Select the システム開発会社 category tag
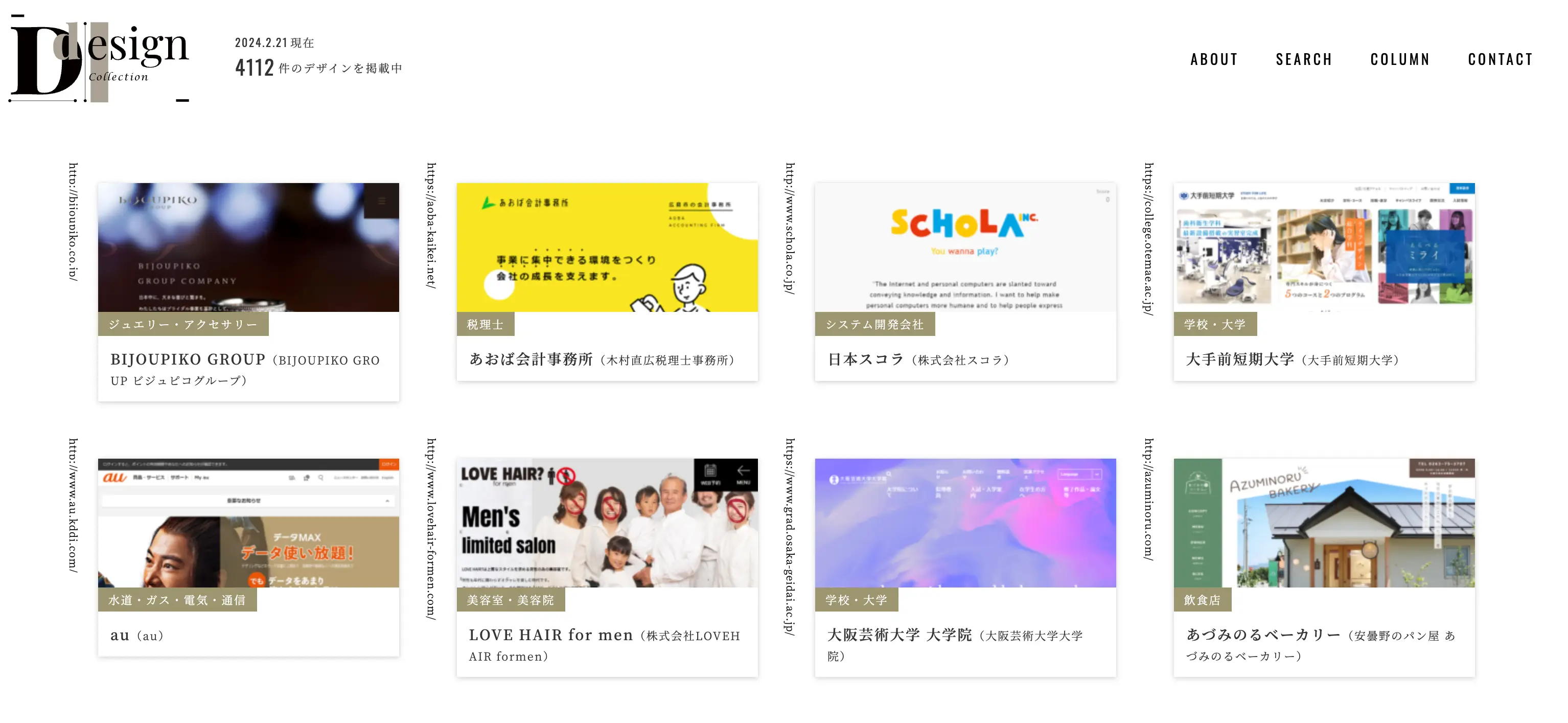The height and width of the screenshot is (723, 1568). click(874, 324)
